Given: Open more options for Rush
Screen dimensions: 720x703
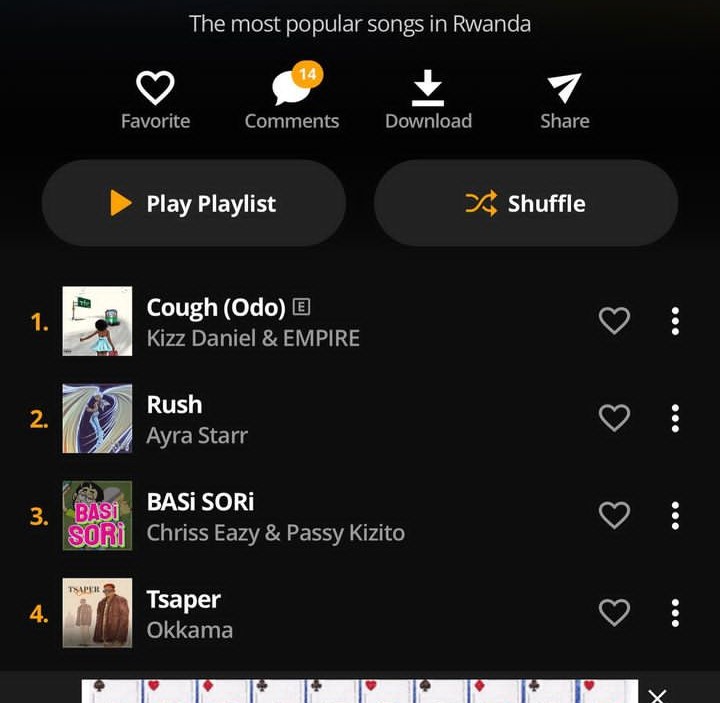Looking at the screenshot, I should pos(676,418).
